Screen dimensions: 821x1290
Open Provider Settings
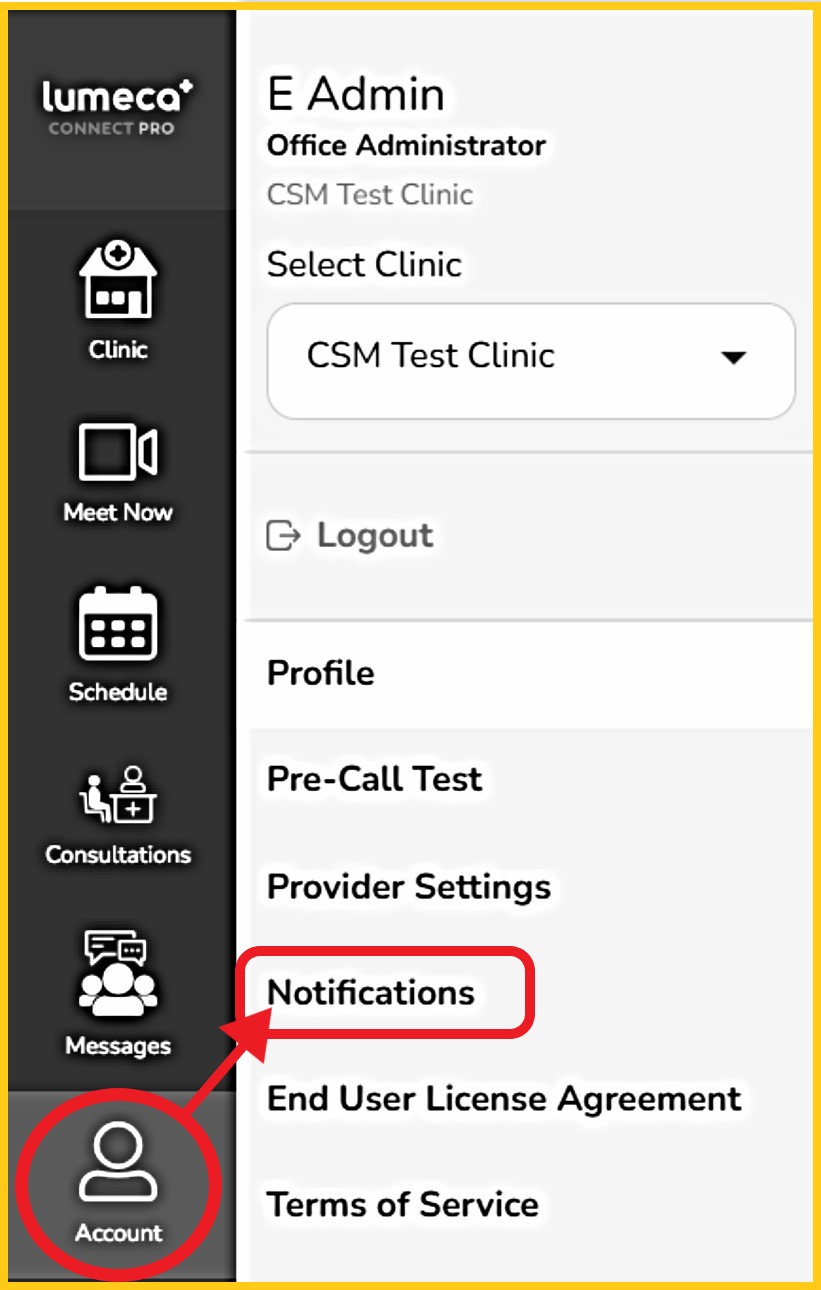click(409, 887)
